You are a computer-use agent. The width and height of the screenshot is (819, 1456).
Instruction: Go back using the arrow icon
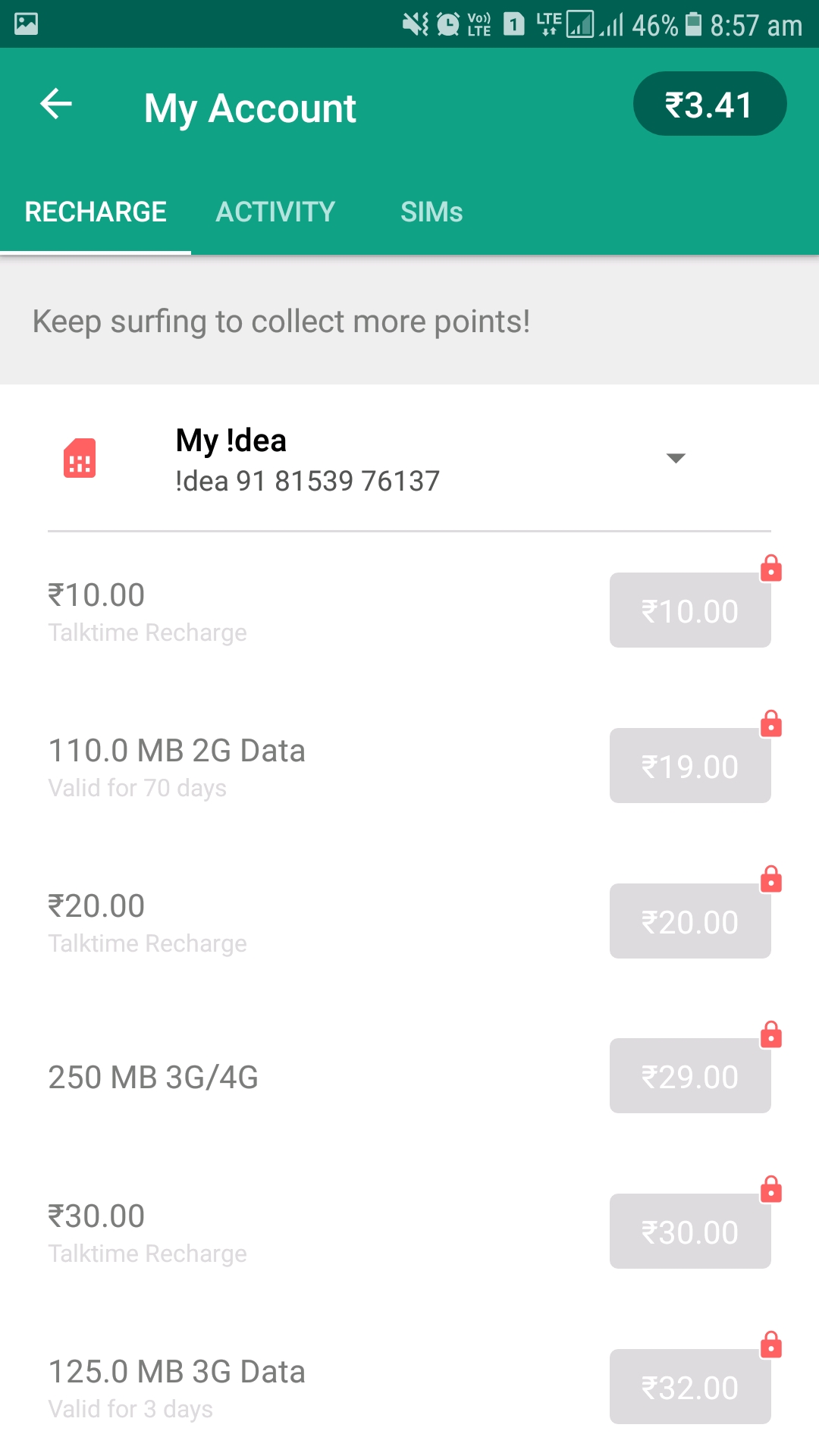coord(56,104)
